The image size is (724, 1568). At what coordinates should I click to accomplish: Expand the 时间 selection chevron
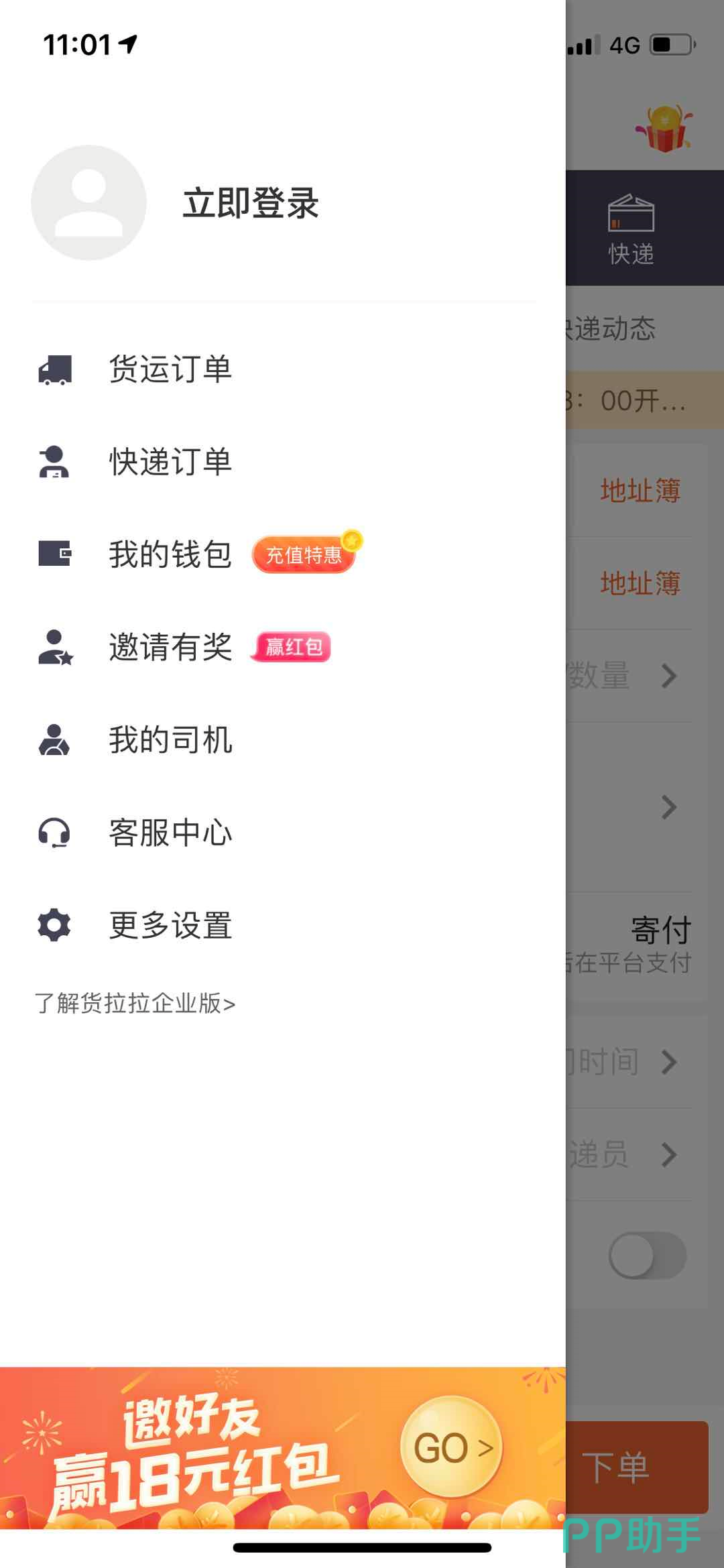669,1061
